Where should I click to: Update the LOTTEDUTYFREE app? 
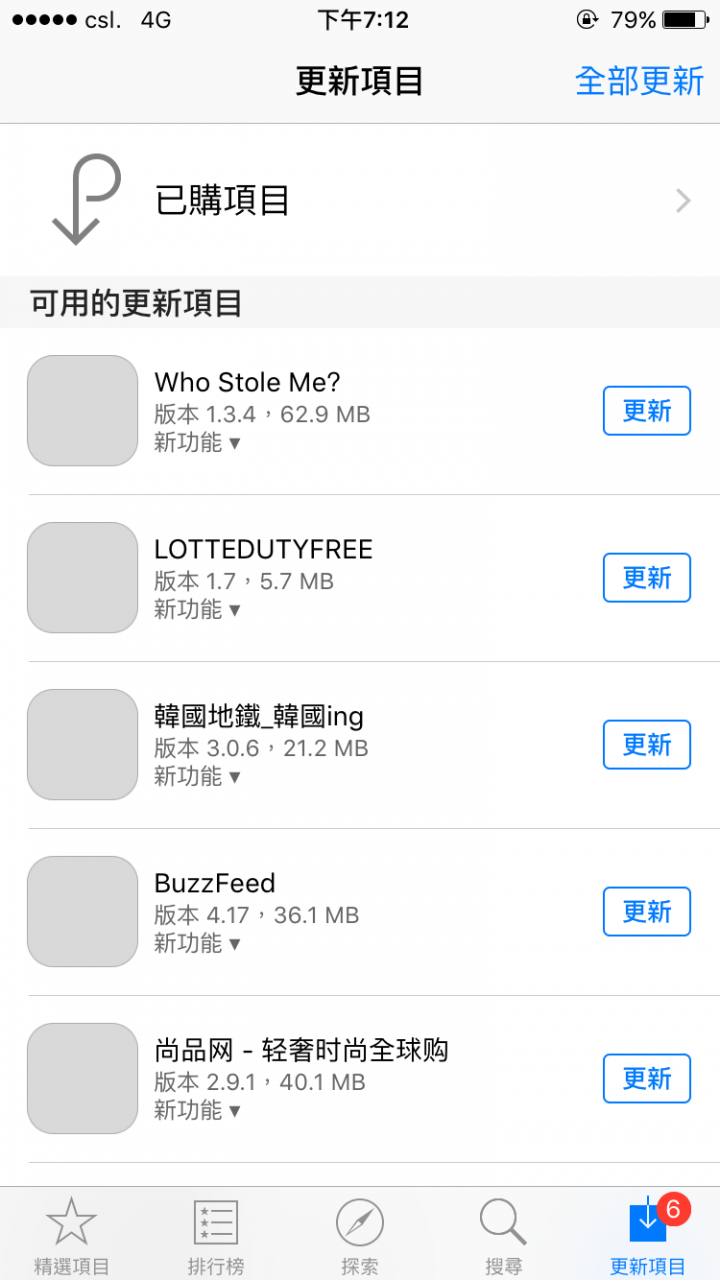click(647, 578)
